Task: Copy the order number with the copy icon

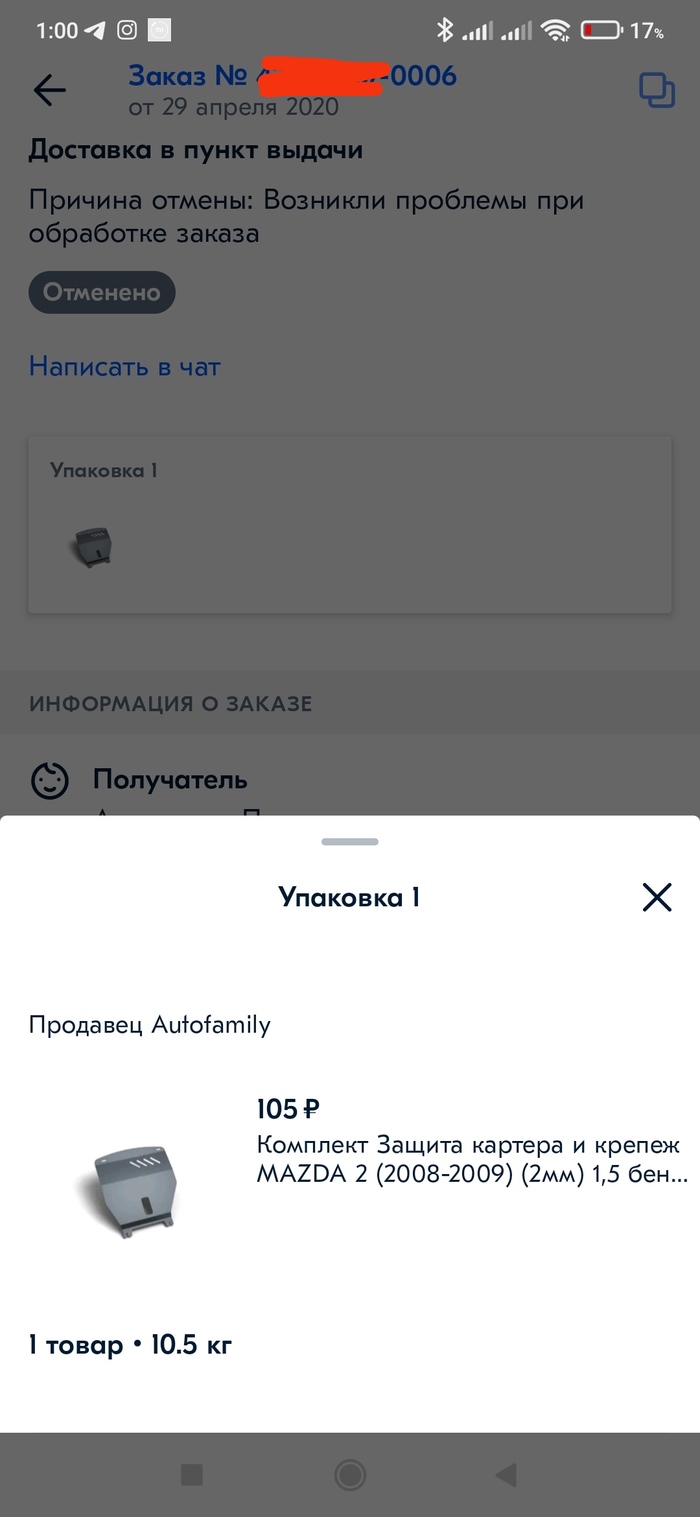Action: point(656,91)
